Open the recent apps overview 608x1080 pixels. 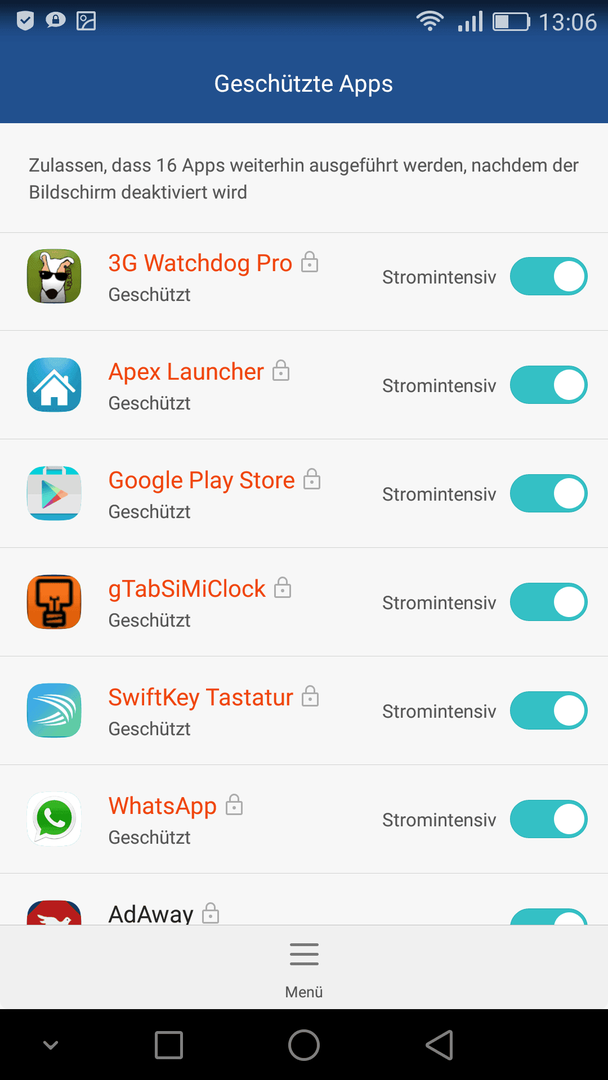(169, 1045)
